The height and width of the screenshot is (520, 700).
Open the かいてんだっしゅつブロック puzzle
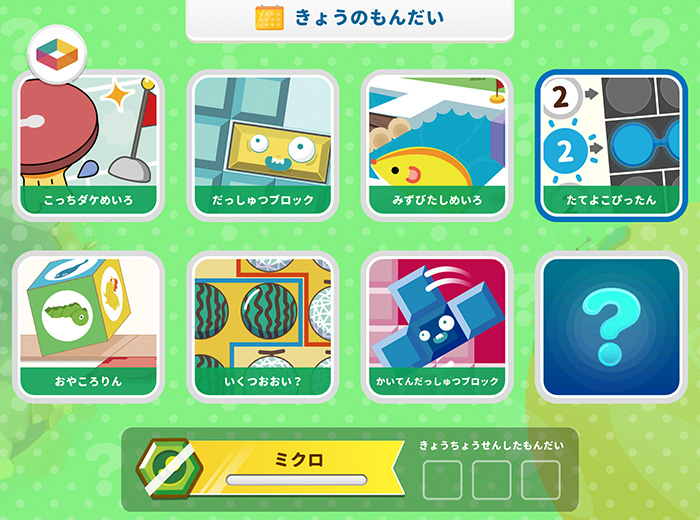tap(437, 325)
